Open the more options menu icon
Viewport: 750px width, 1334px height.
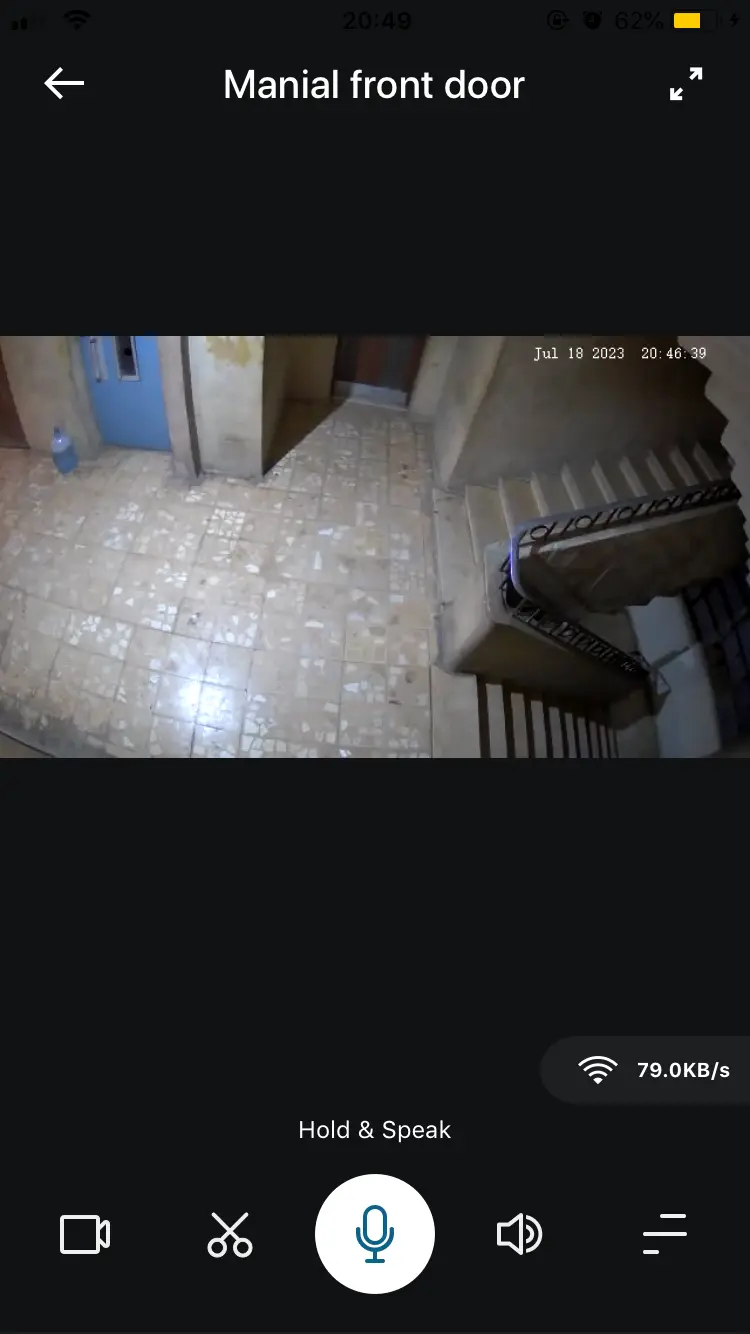click(x=665, y=1234)
